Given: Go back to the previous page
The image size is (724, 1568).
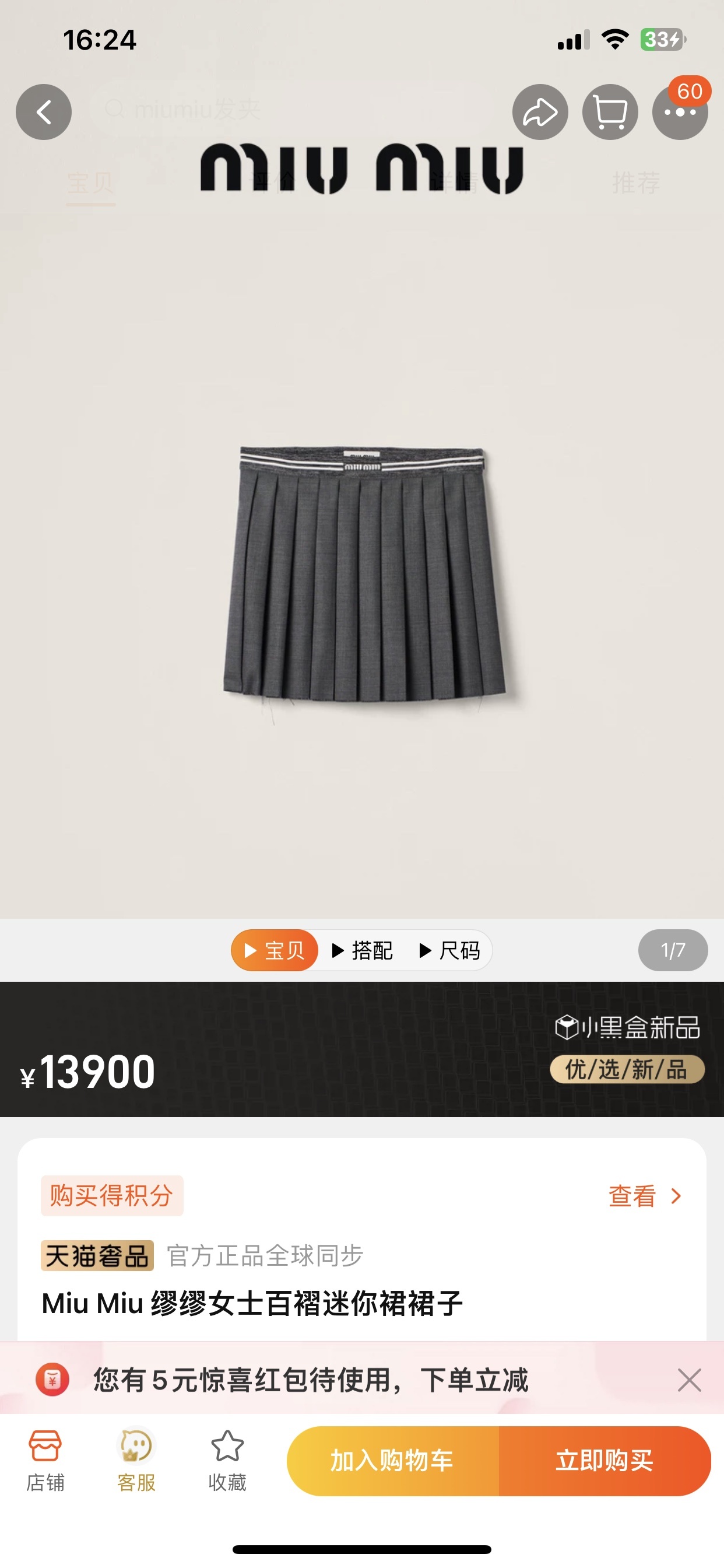Looking at the screenshot, I should tap(43, 112).
